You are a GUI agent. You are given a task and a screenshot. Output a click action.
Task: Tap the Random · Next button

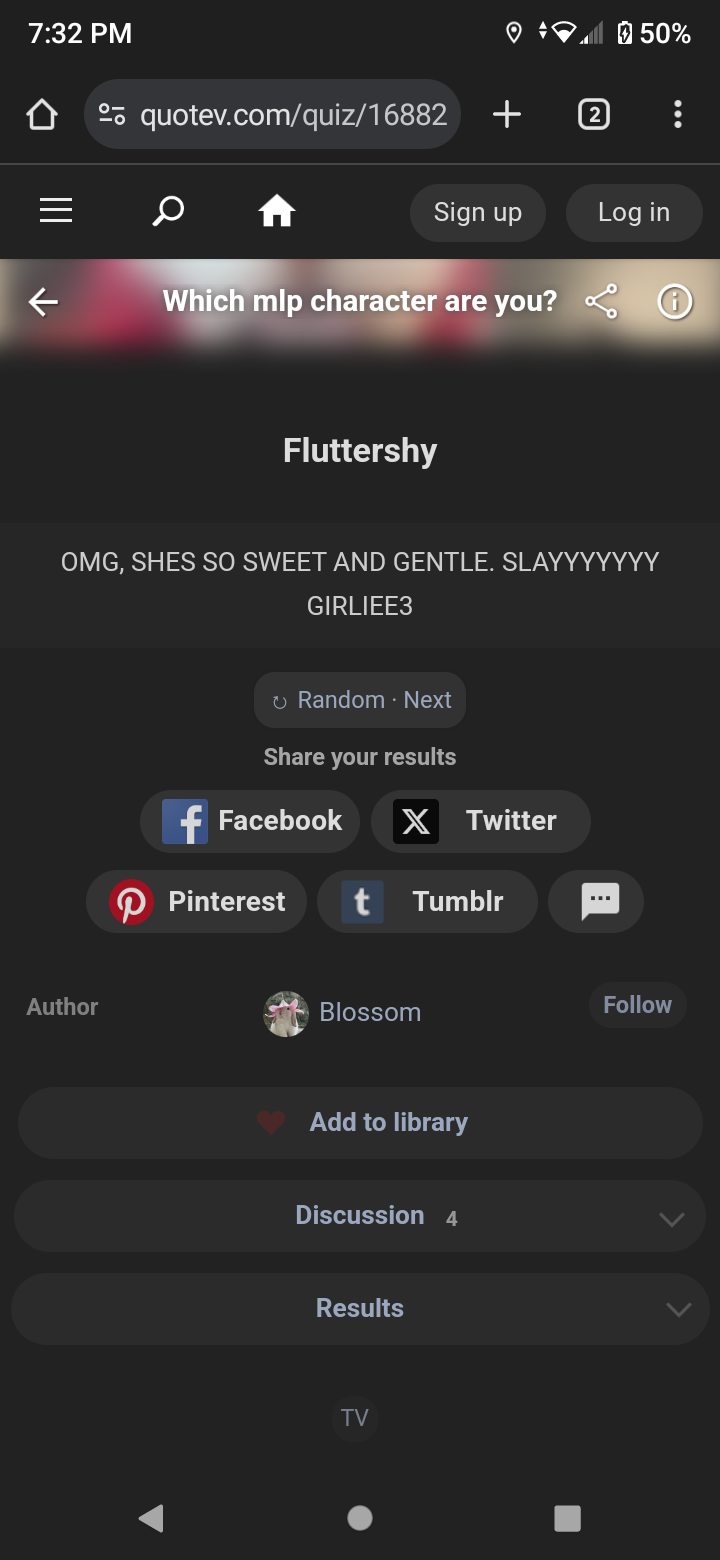[360, 700]
